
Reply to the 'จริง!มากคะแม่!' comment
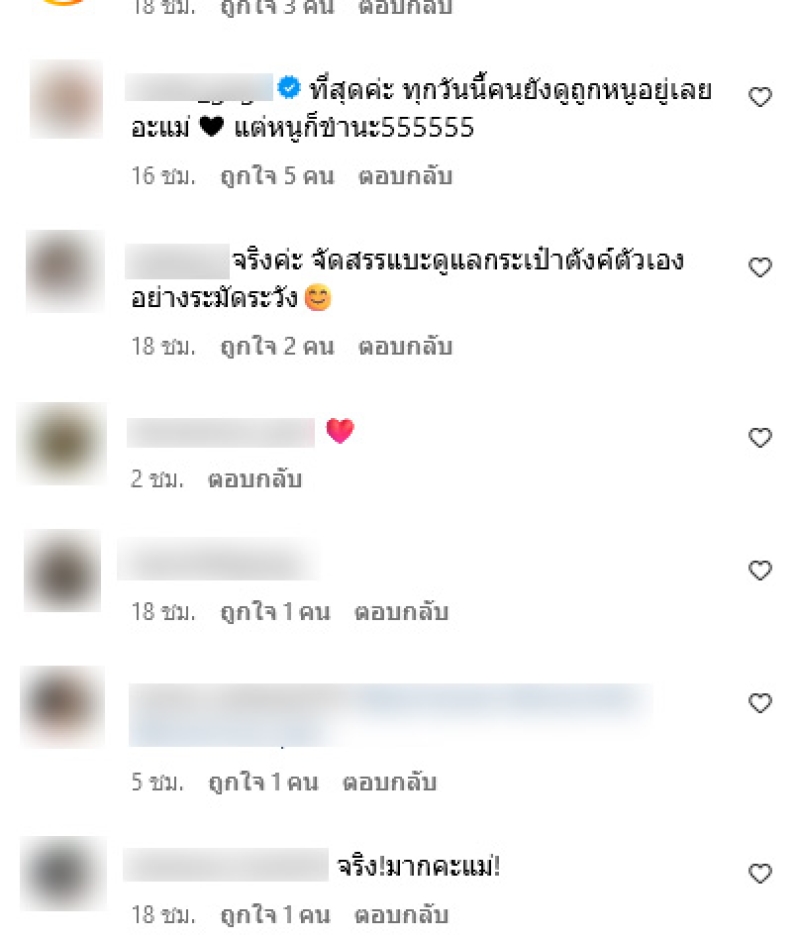click(x=401, y=914)
